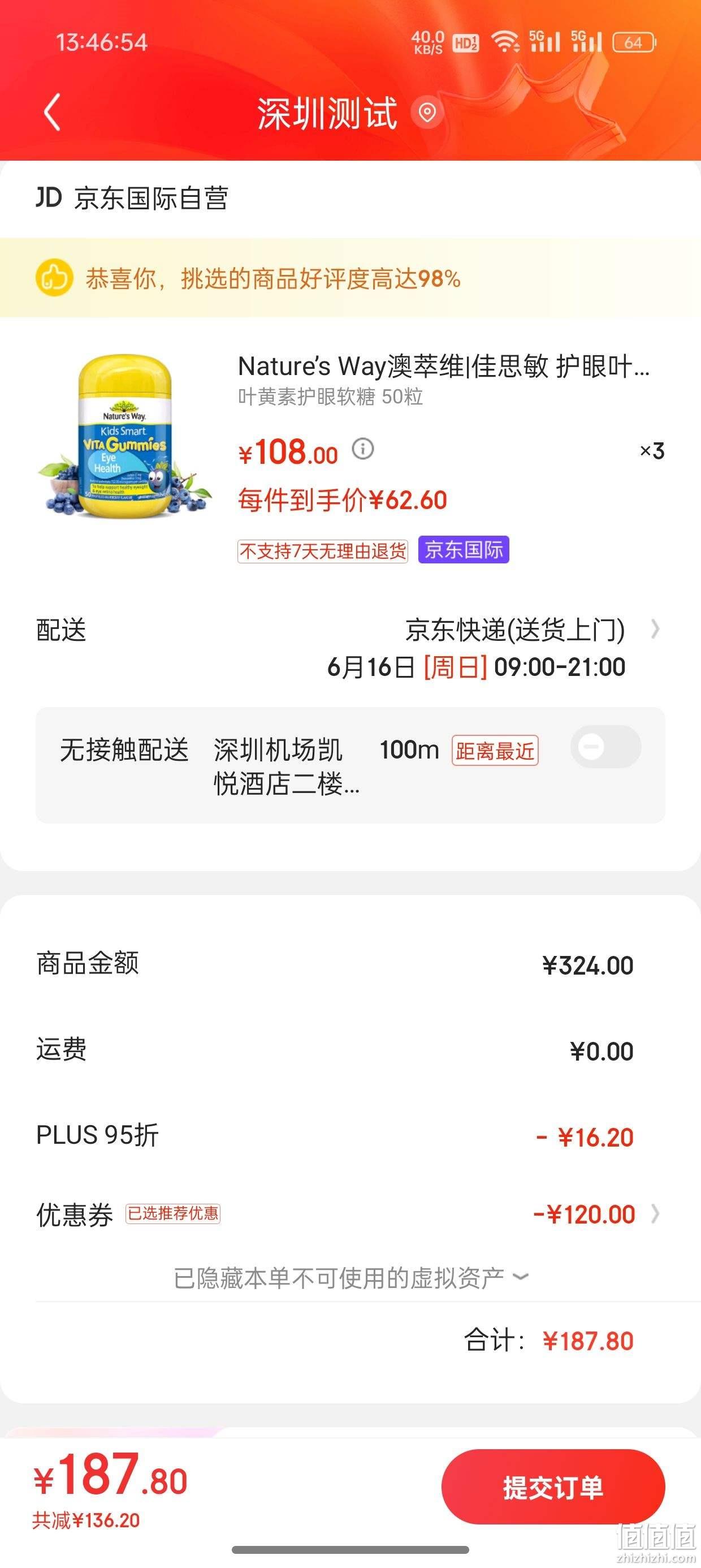Go back using the top-left arrow

(x=53, y=112)
